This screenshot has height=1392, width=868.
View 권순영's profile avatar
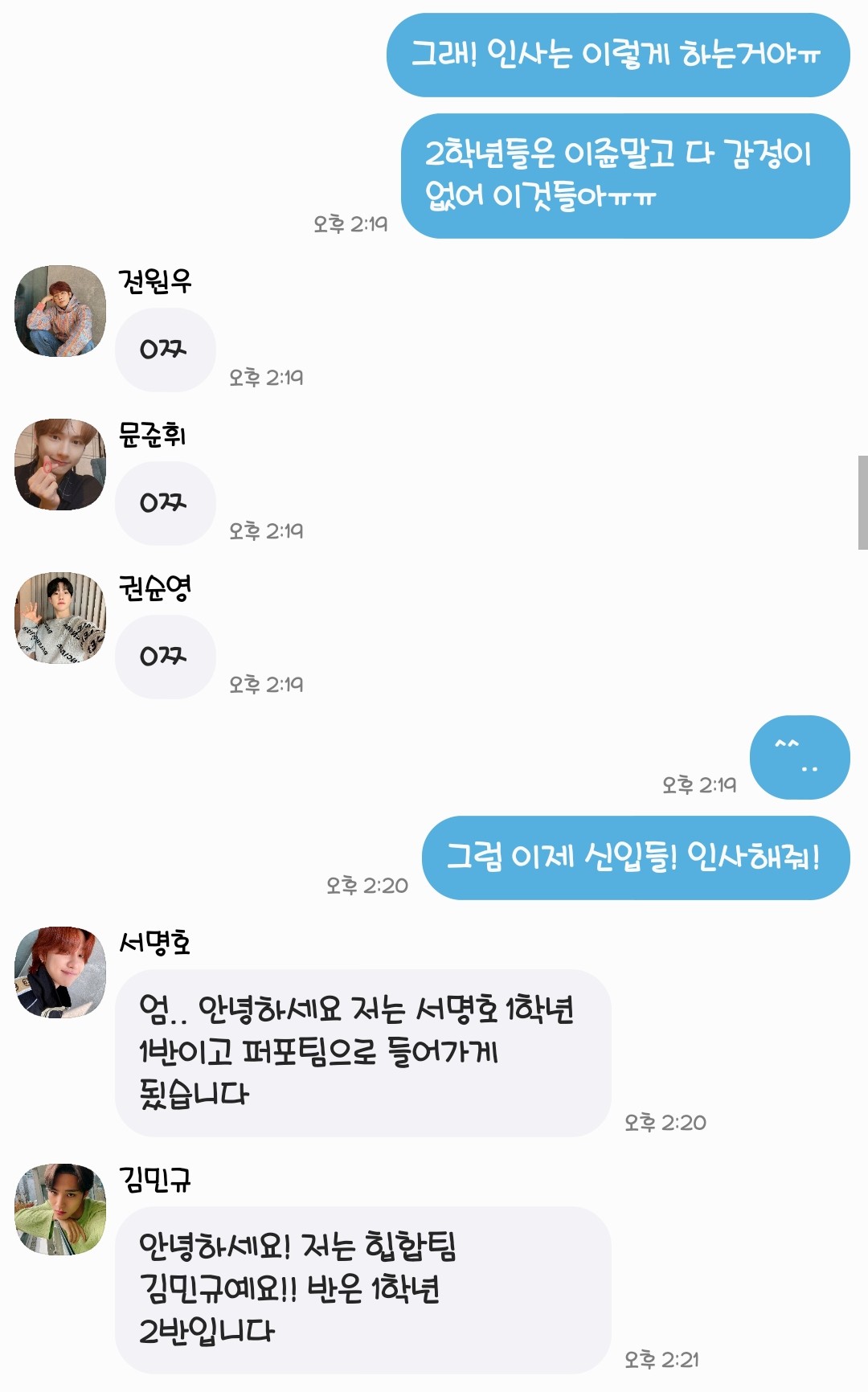tap(60, 618)
